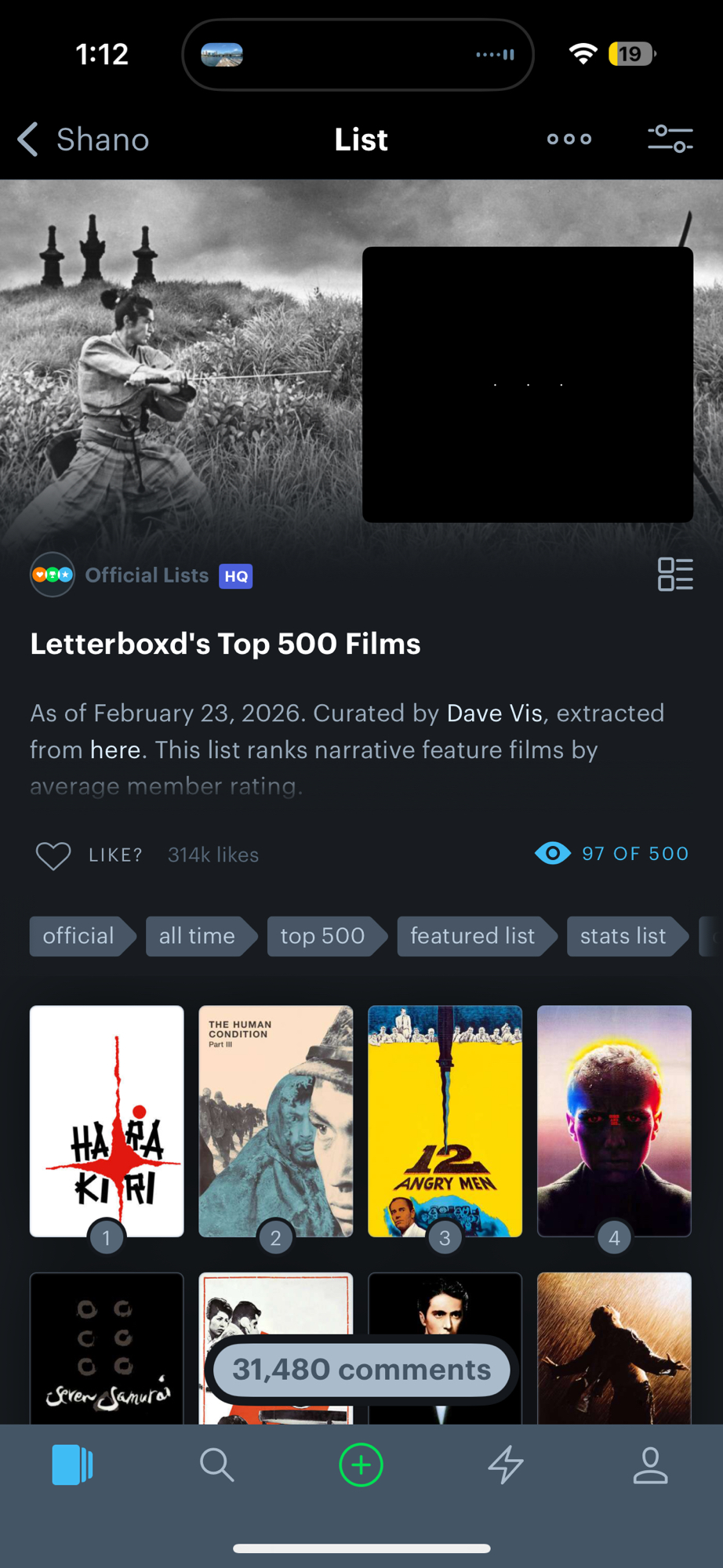Switch to the search tab

[x=217, y=1465]
